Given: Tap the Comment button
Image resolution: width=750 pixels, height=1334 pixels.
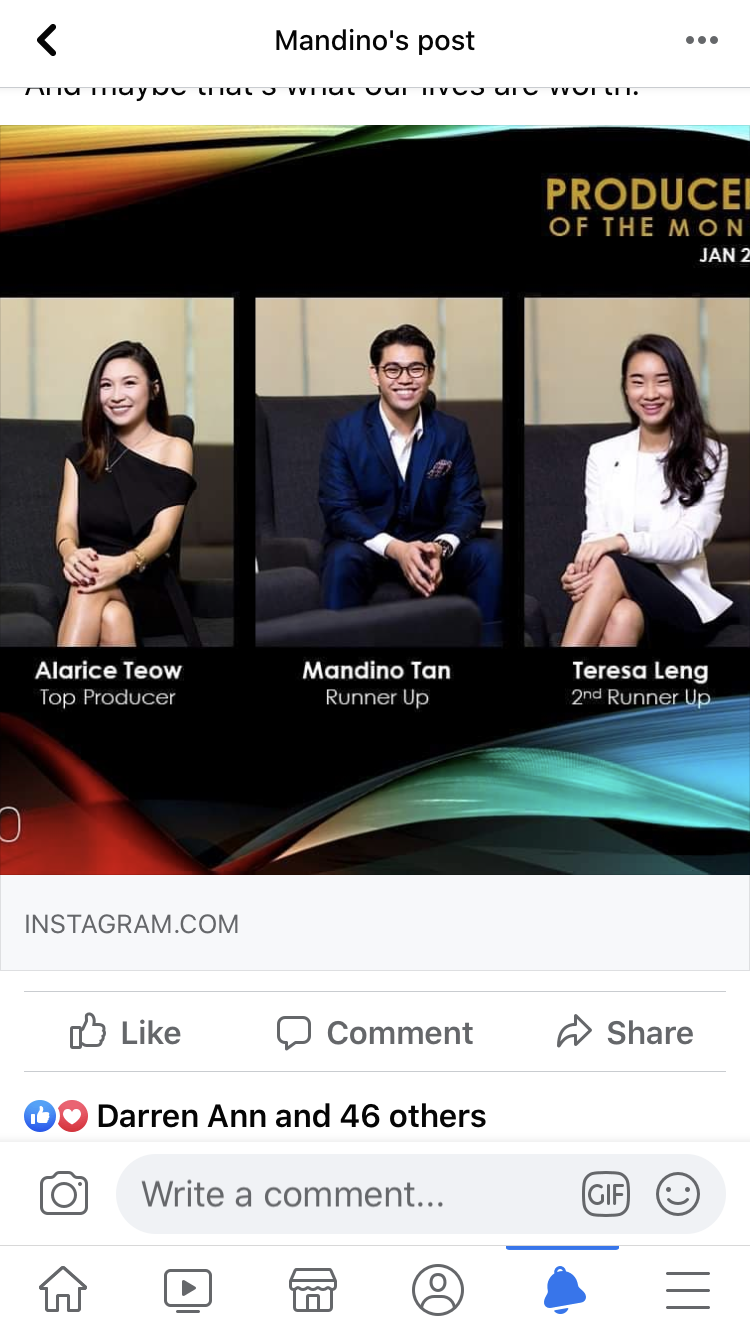Looking at the screenshot, I should tap(375, 1032).
